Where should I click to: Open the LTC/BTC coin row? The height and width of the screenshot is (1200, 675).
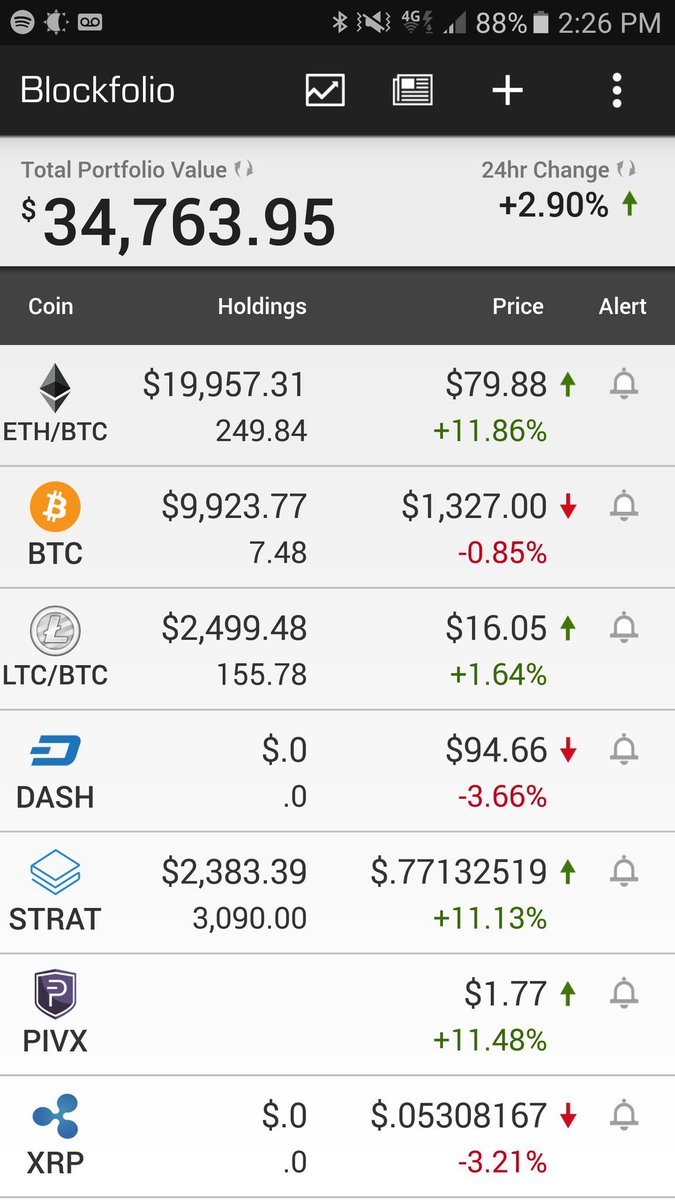(337, 650)
